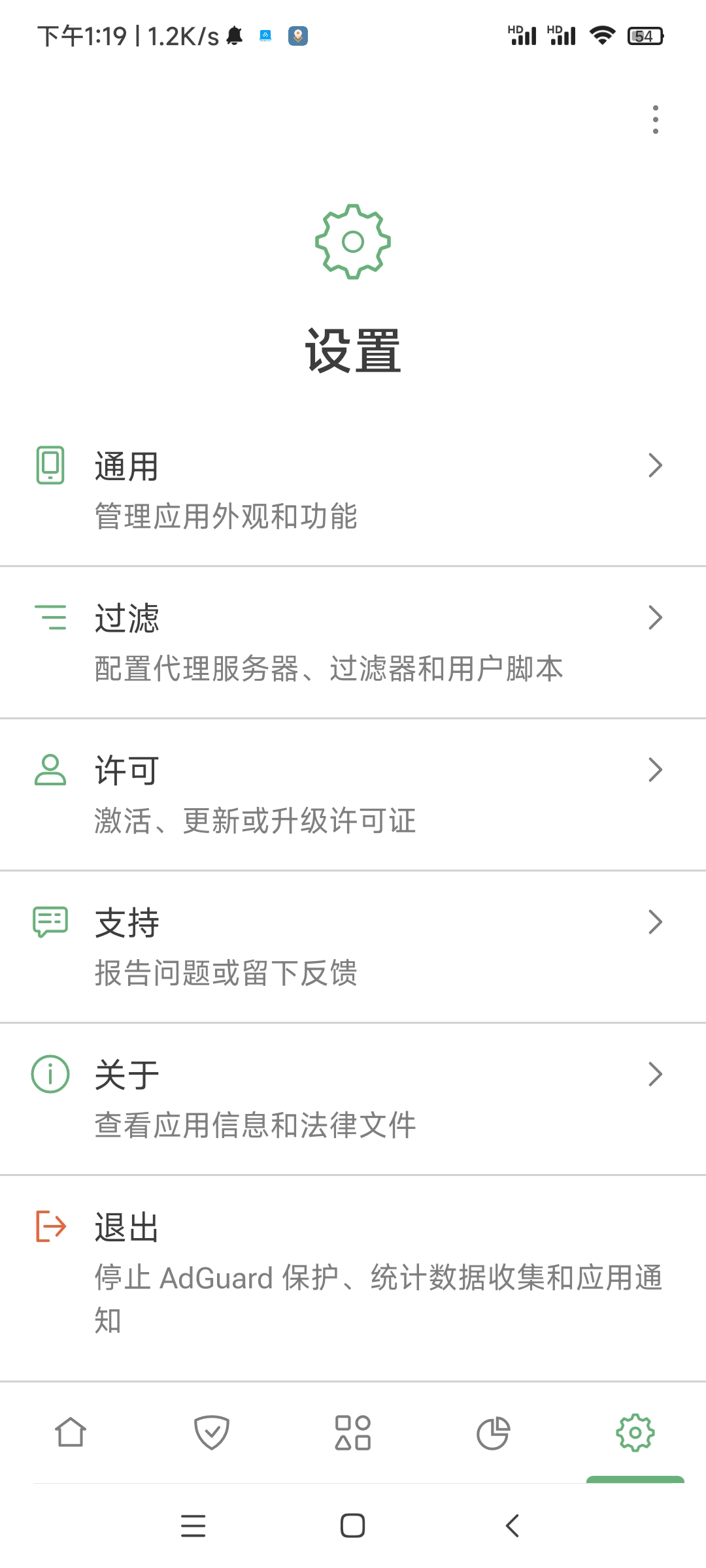The height and width of the screenshot is (1568, 706).
Task: Open 通用 general settings
Action: 353,490
